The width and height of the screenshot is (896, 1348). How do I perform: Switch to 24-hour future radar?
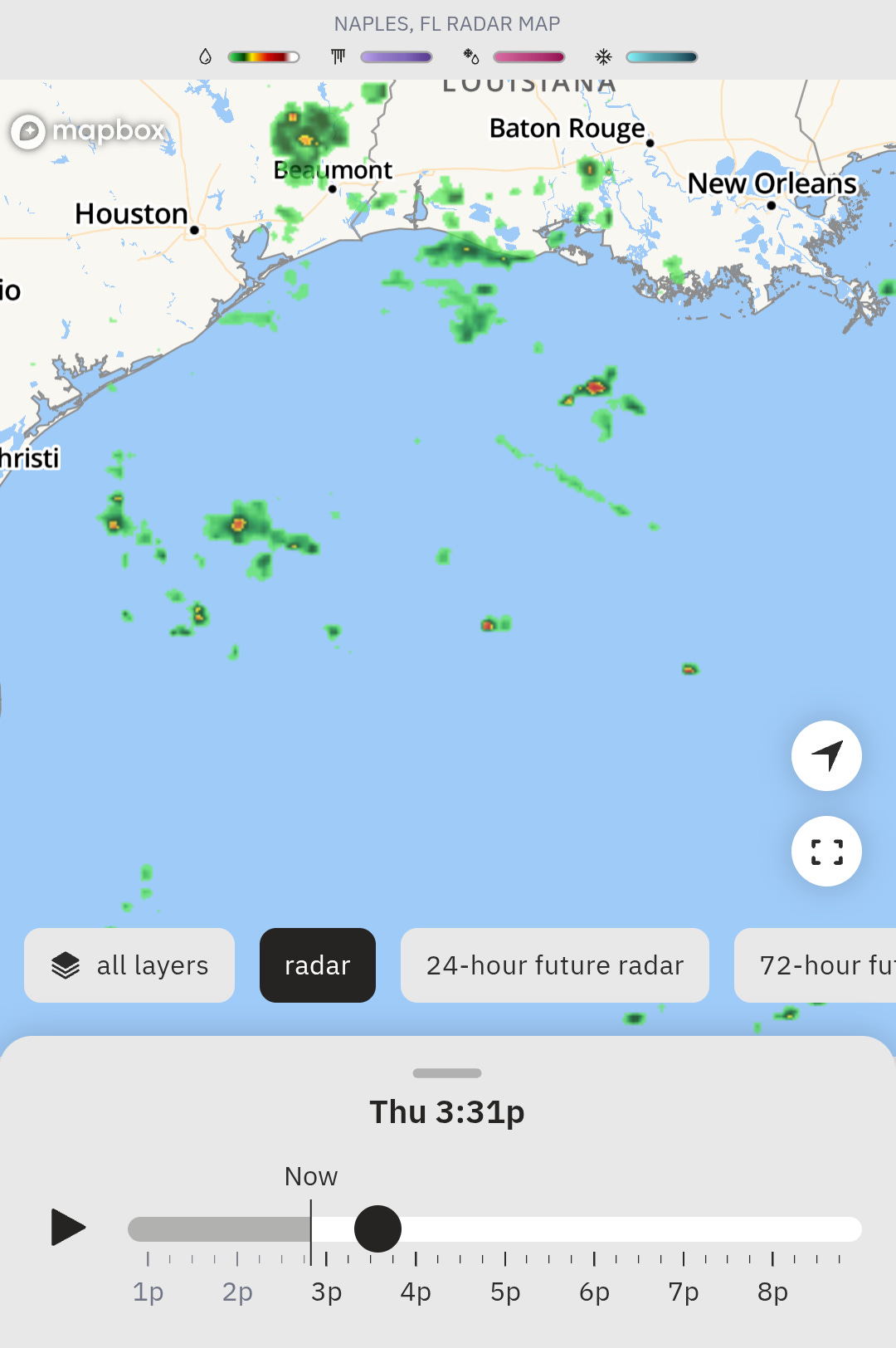pyautogui.click(x=554, y=965)
